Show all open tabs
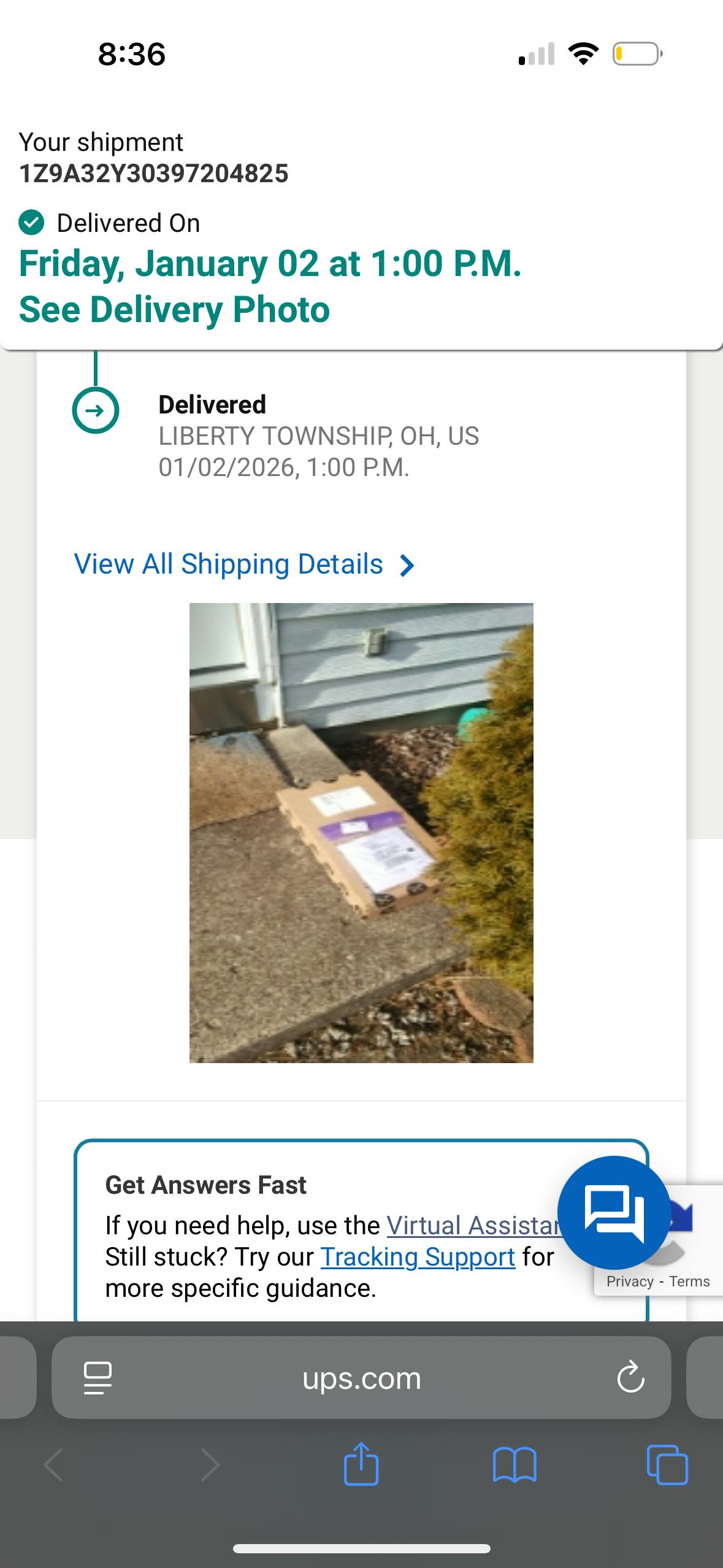This screenshot has width=723, height=1568. pos(667,1464)
